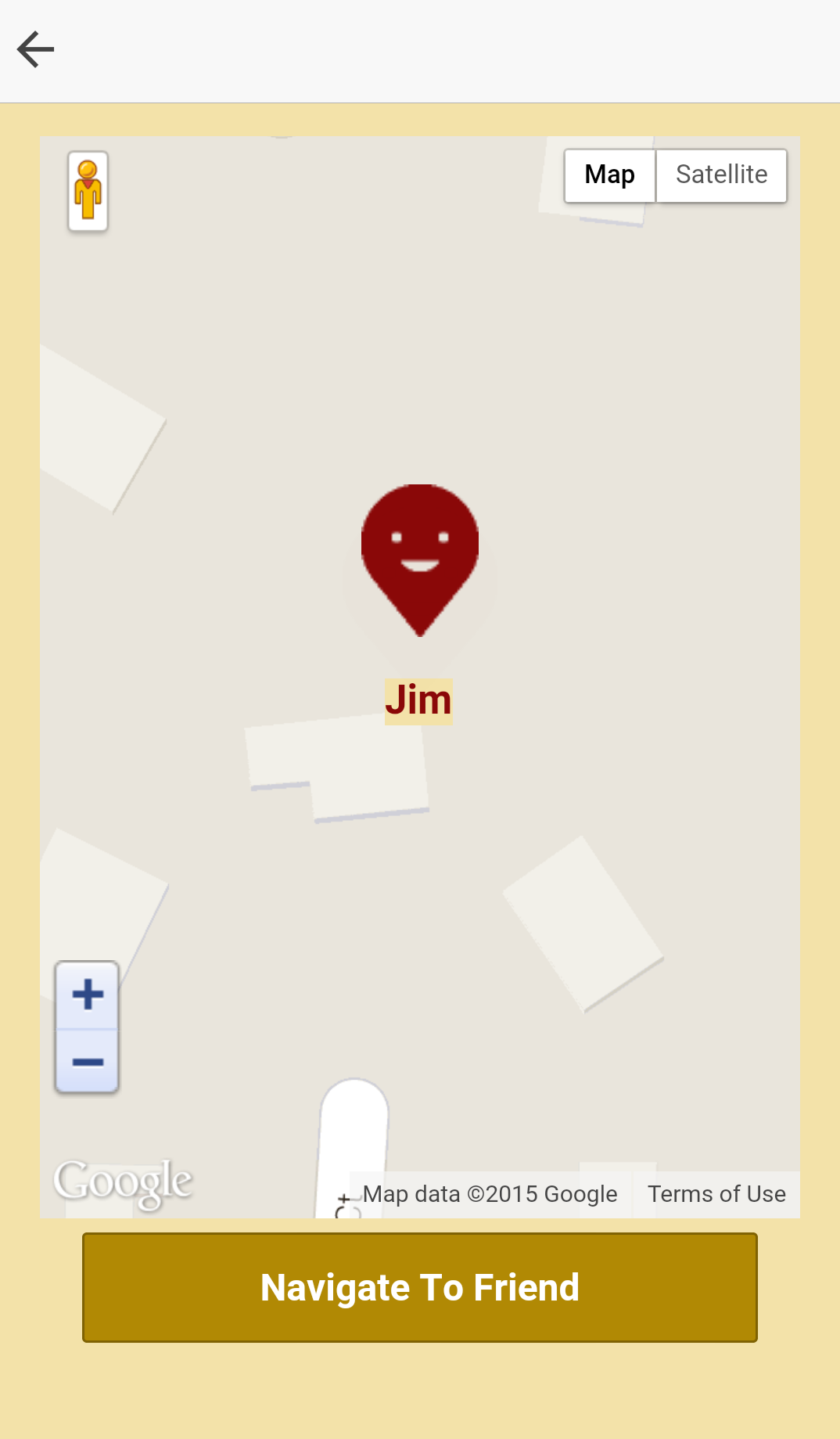Image resolution: width=840 pixels, height=1439 pixels.
Task: Tap the Street View pegman
Action: (88, 191)
